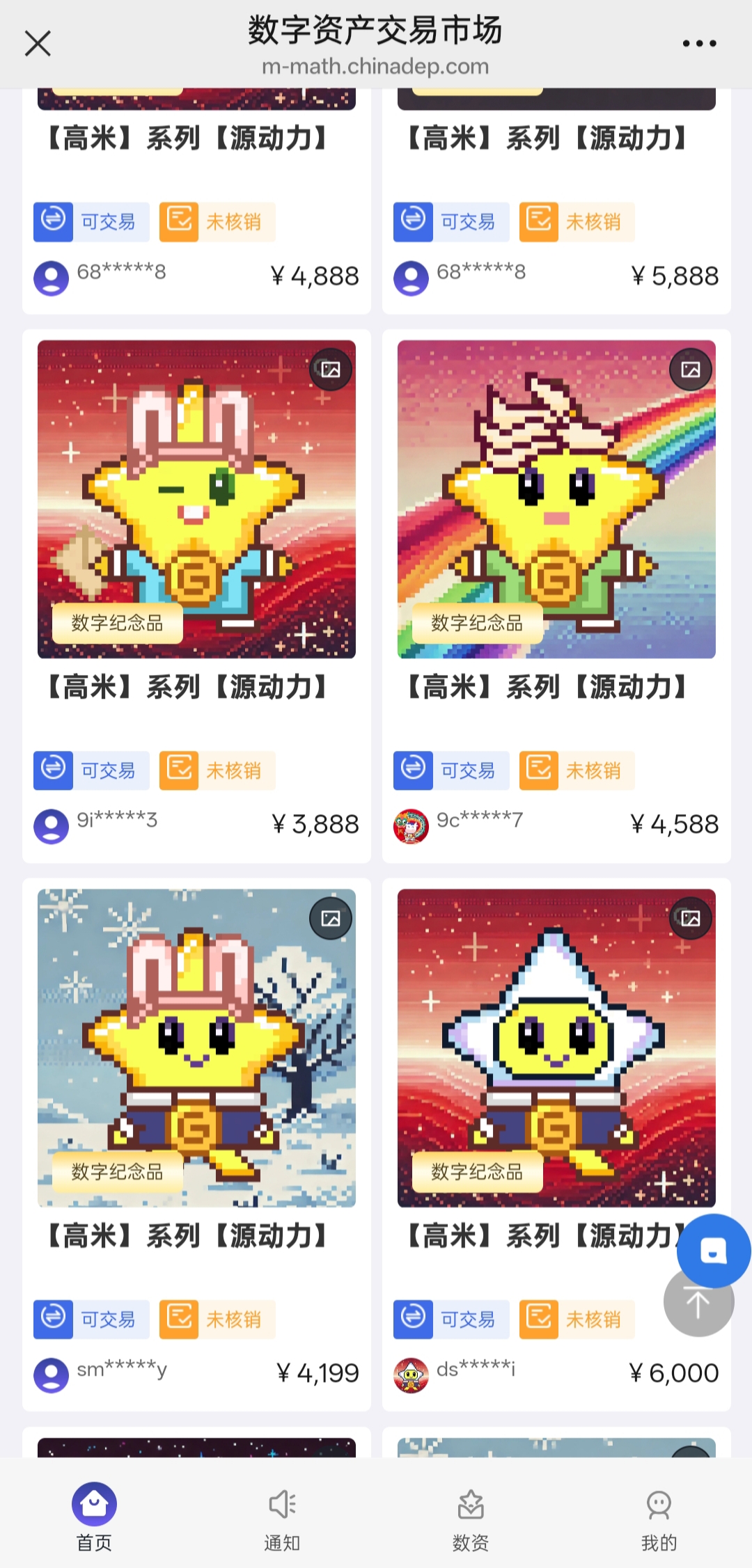Screen dimensions: 752x1568
Task: Select the 数资 assets icon in bottom bar
Action: pos(470,1503)
